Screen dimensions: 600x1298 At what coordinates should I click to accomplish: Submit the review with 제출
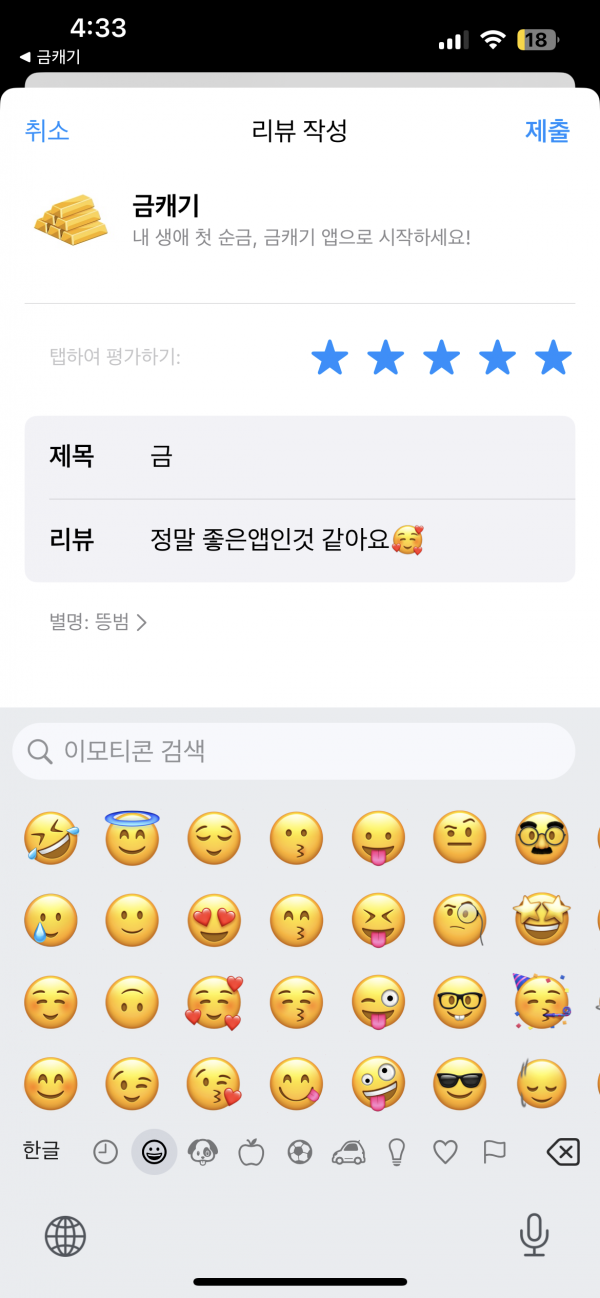coord(547,131)
